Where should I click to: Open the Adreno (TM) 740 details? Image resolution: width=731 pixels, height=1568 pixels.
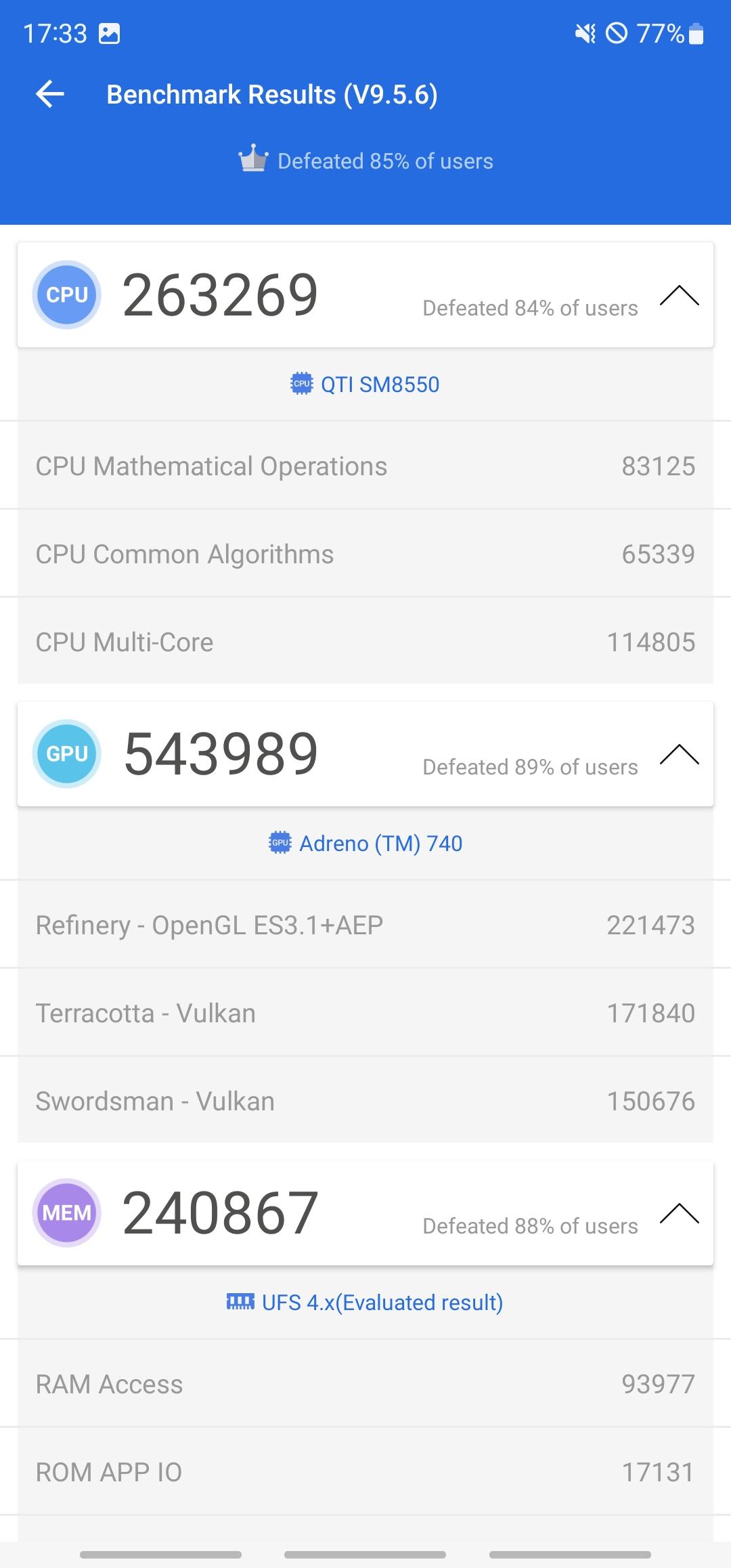point(365,844)
